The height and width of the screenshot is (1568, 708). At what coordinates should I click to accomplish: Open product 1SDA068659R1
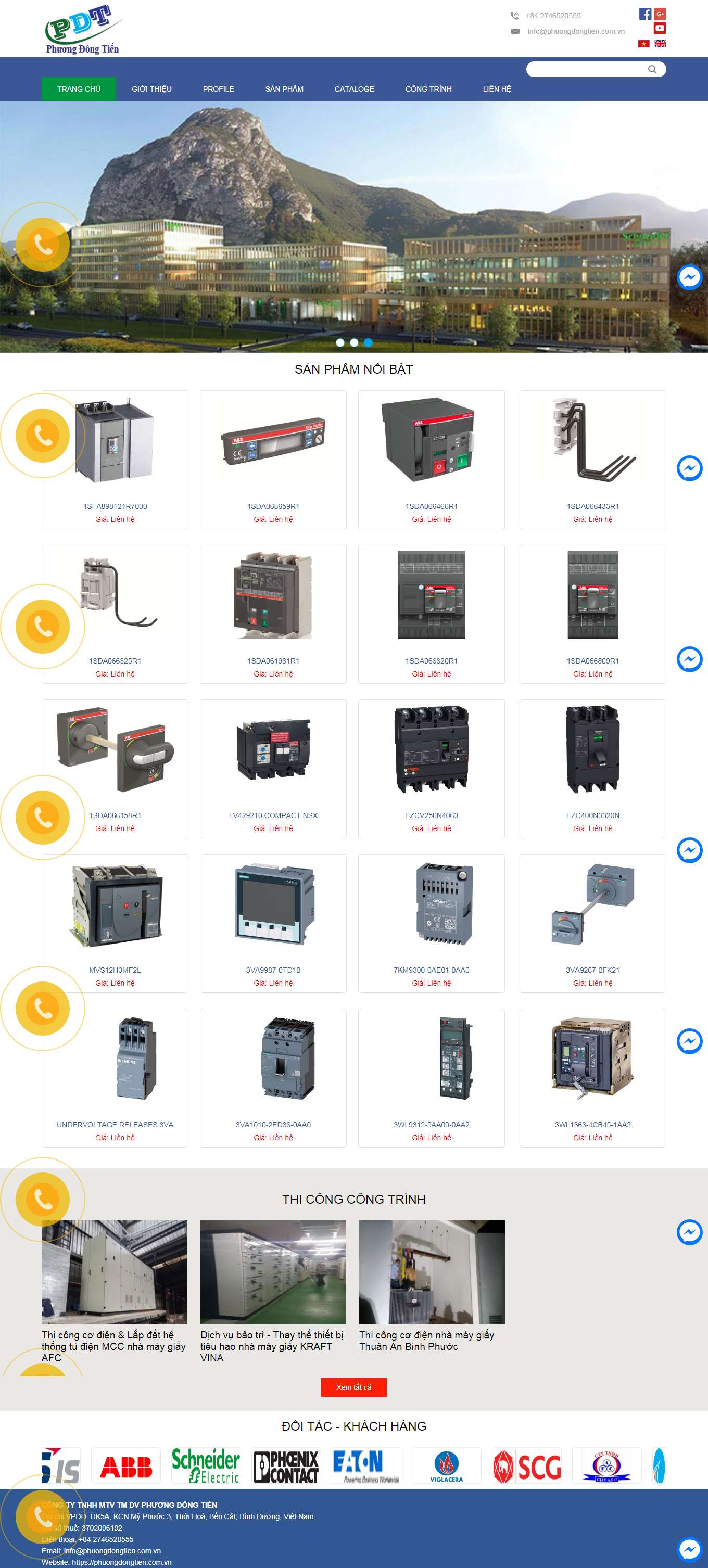(x=273, y=506)
